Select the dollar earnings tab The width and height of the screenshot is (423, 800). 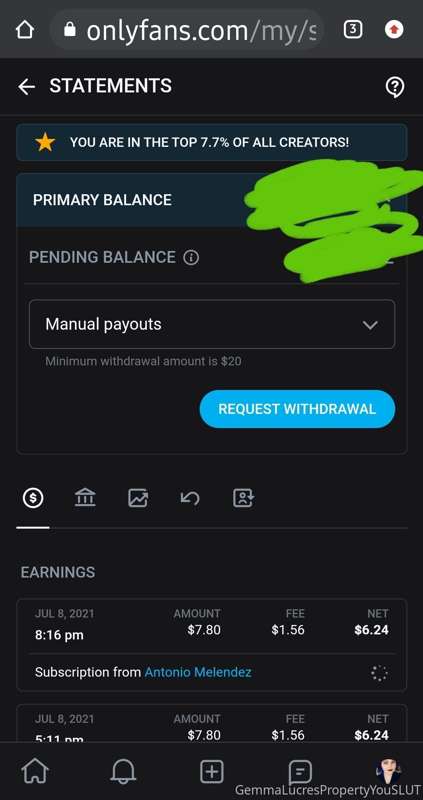33,497
